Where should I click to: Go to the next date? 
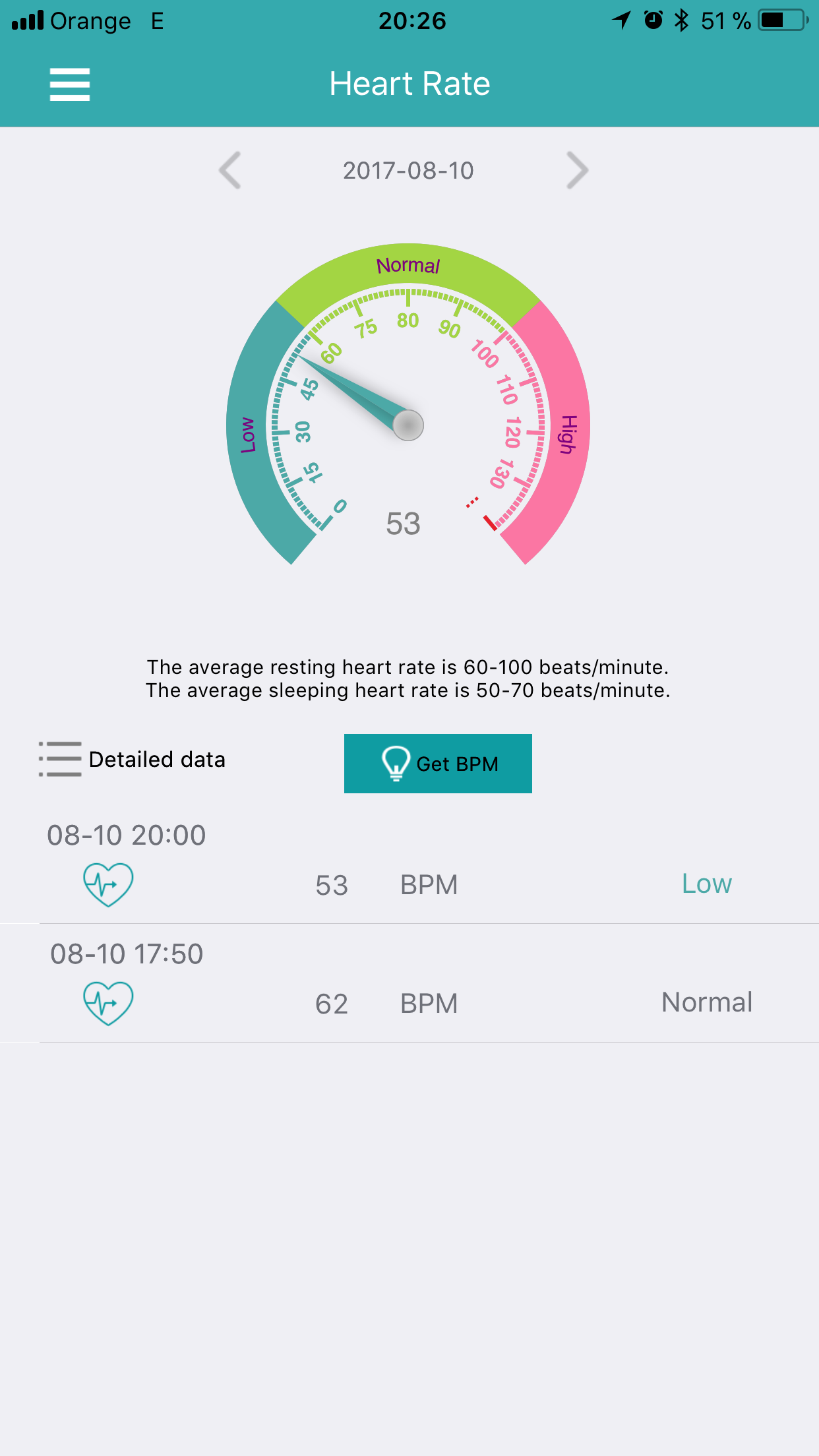pyautogui.click(x=577, y=171)
